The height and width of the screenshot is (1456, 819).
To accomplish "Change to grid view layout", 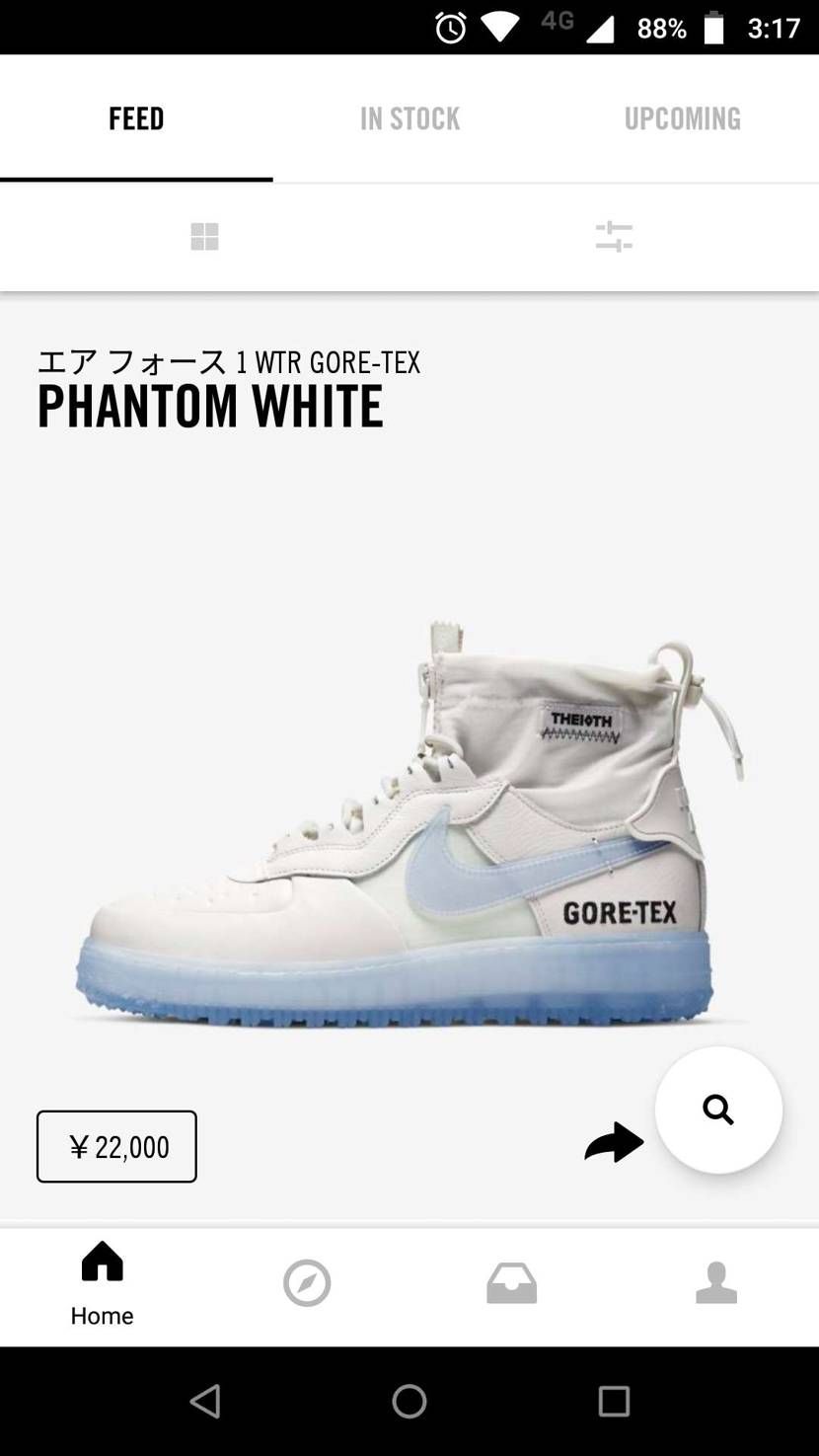I will (204, 237).
